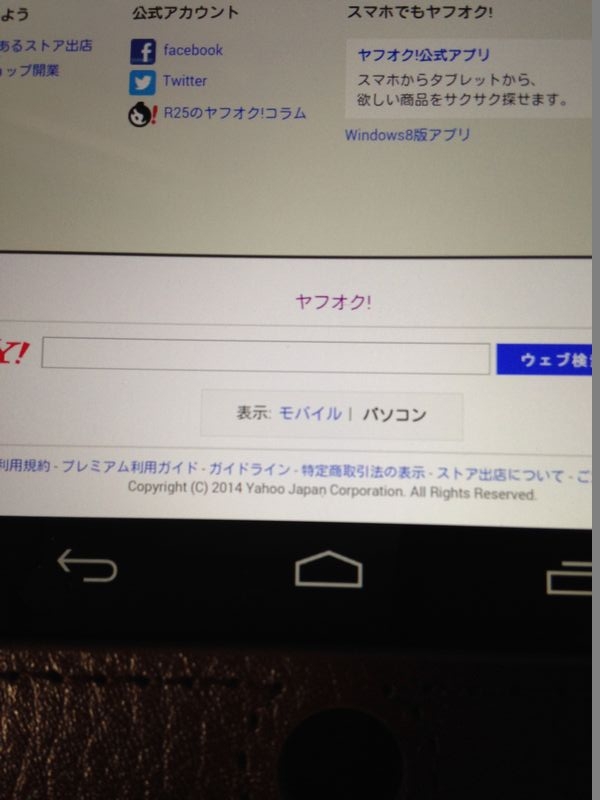The width and height of the screenshot is (600, 800).
Task: Open the facebook official account link
Action: pyautogui.click(x=192, y=50)
